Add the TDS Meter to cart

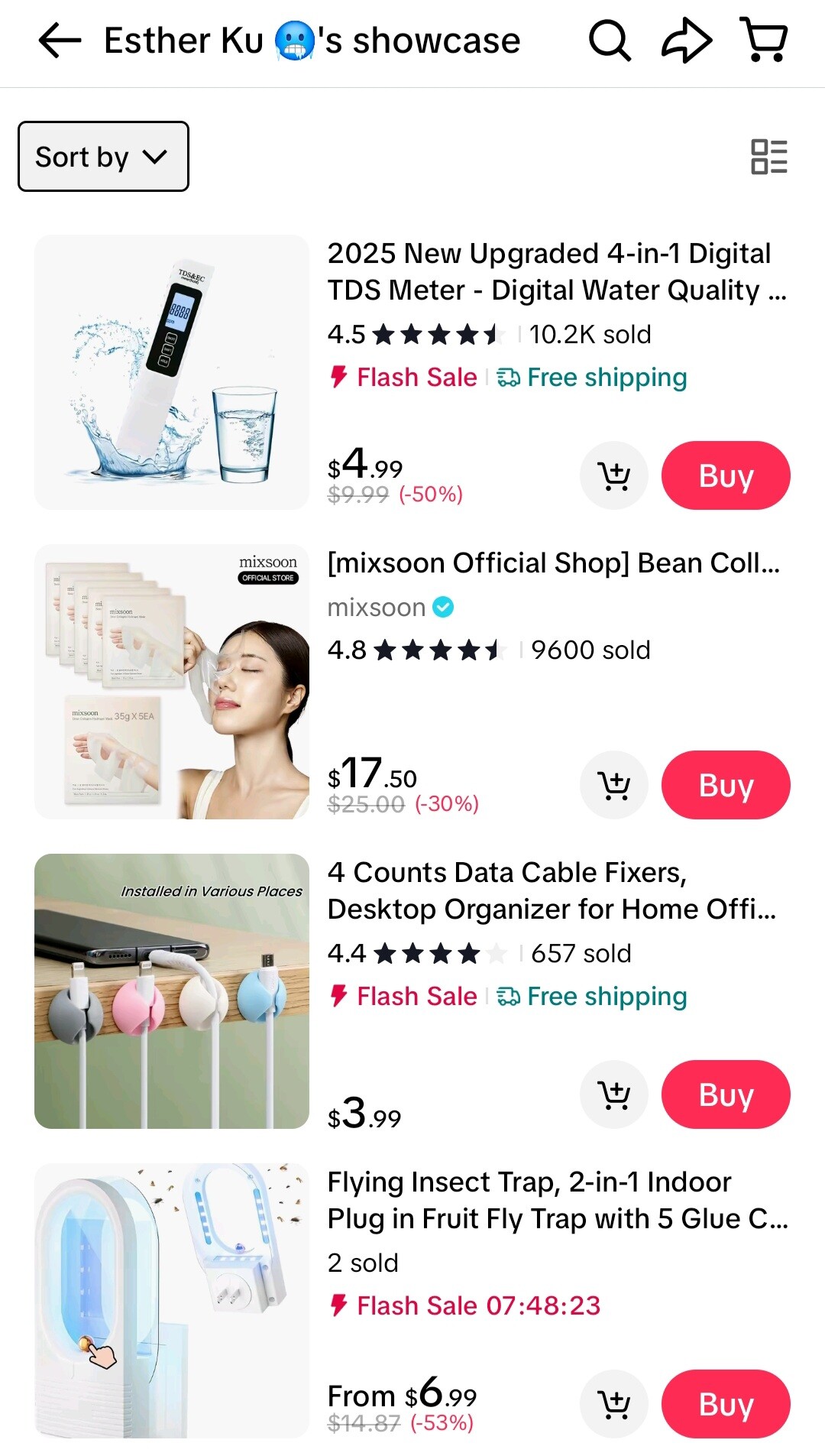(614, 475)
